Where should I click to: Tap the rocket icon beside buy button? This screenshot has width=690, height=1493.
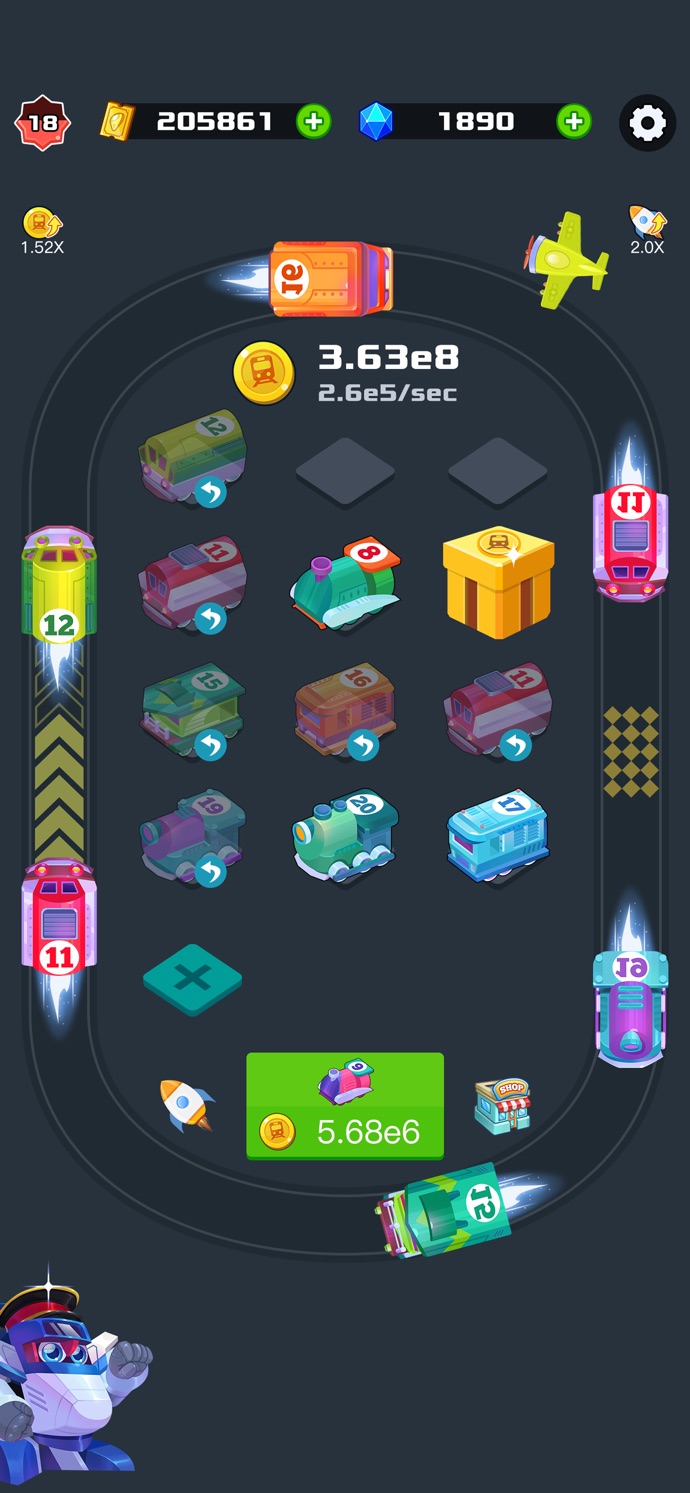pyautogui.click(x=187, y=1105)
